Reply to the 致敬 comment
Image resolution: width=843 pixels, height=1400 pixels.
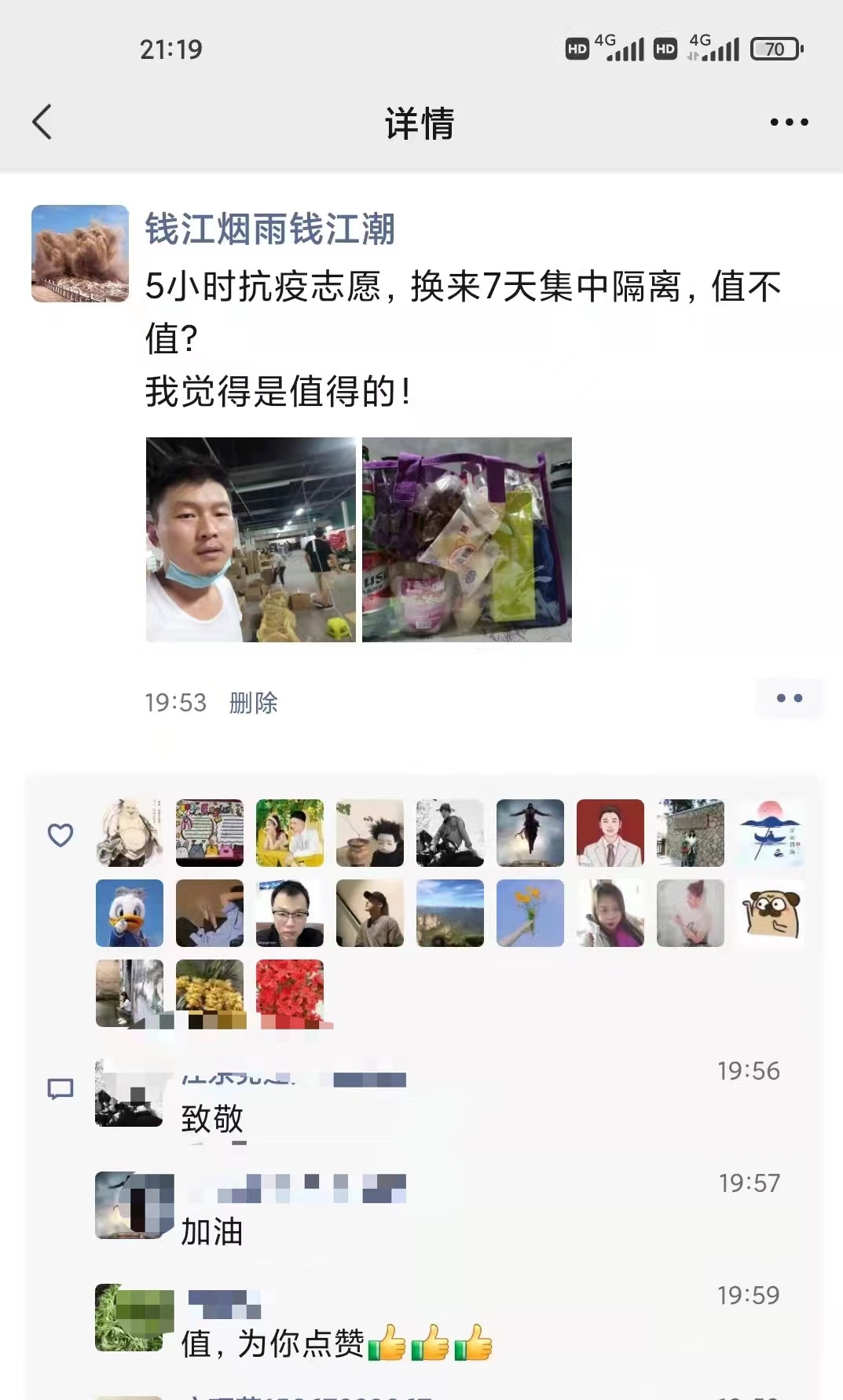point(212,1119)
